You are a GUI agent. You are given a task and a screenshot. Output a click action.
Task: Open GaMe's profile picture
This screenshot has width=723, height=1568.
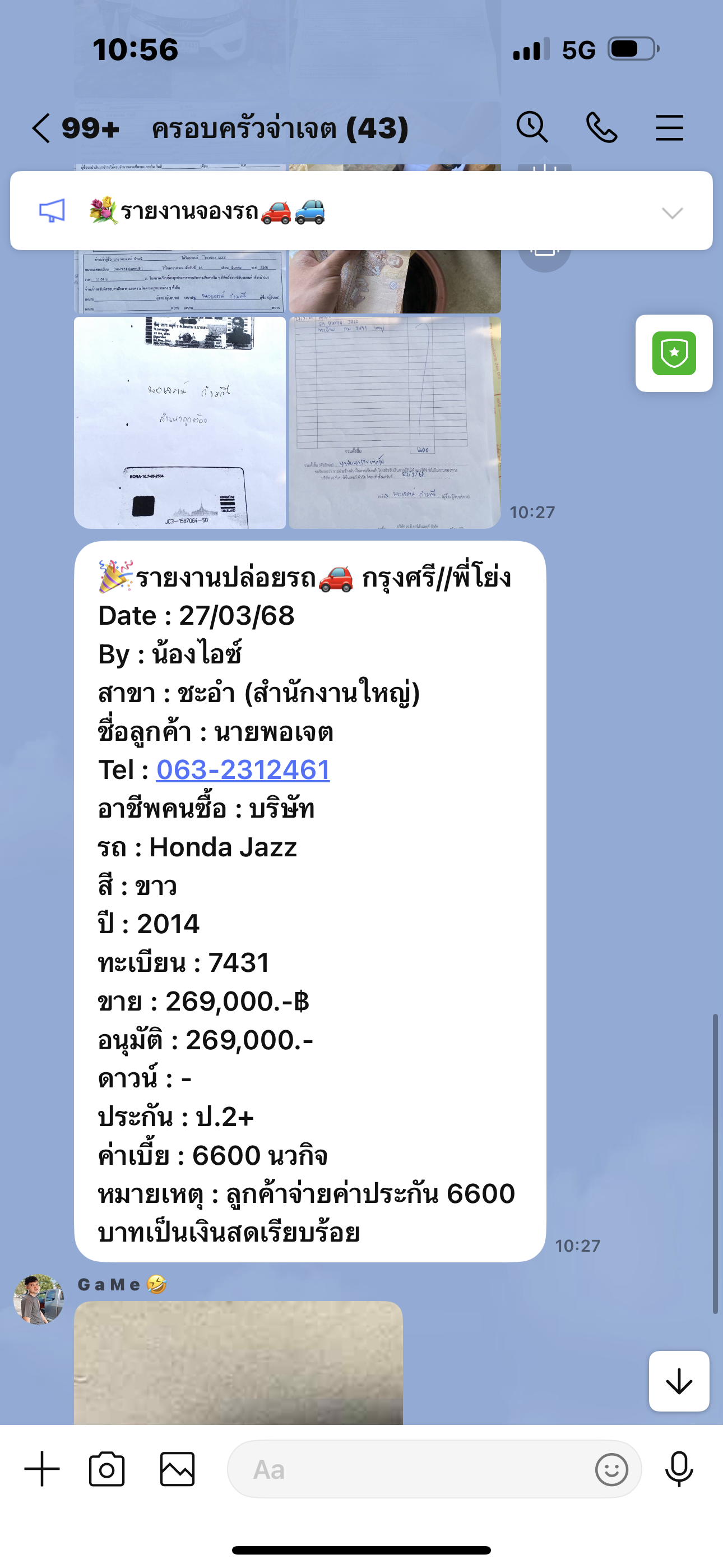(x=39, y=1299)
